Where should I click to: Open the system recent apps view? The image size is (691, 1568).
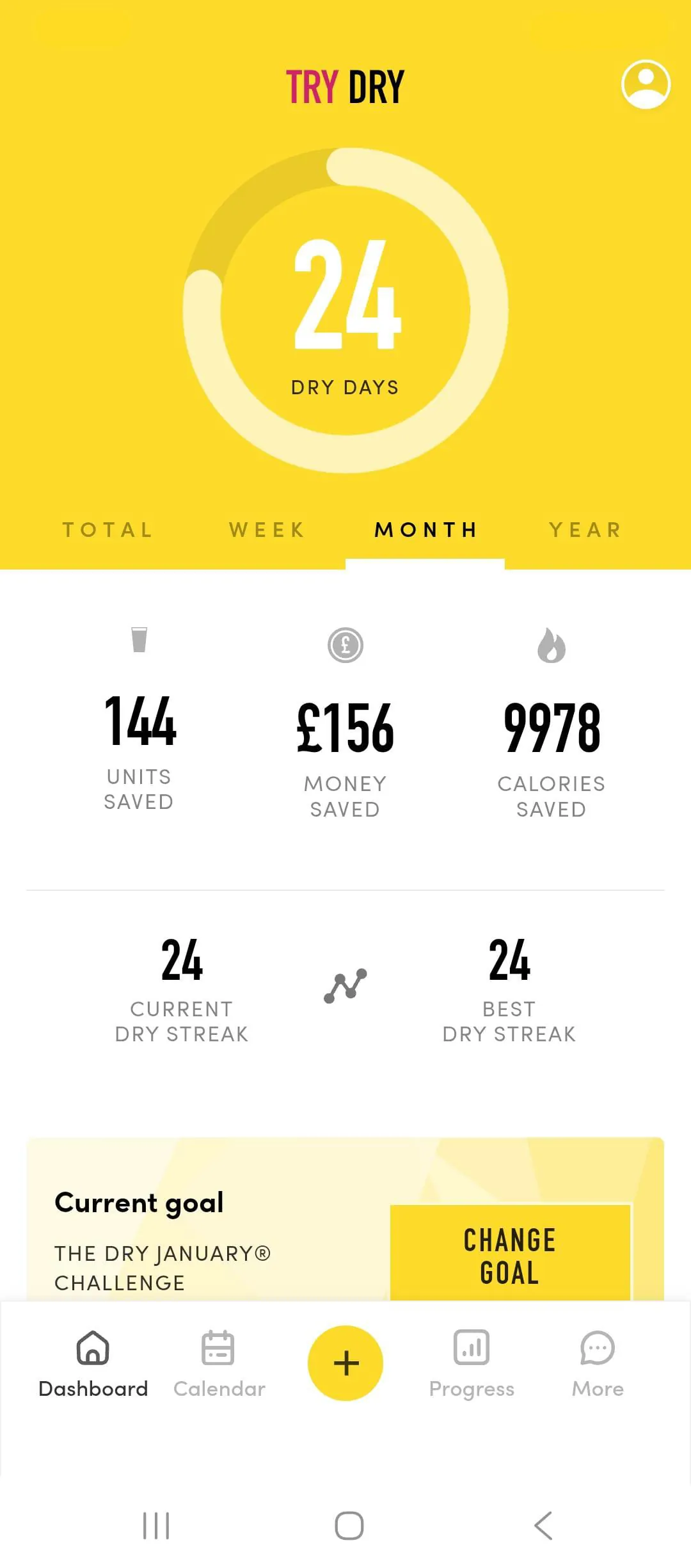coord(156,1525)
